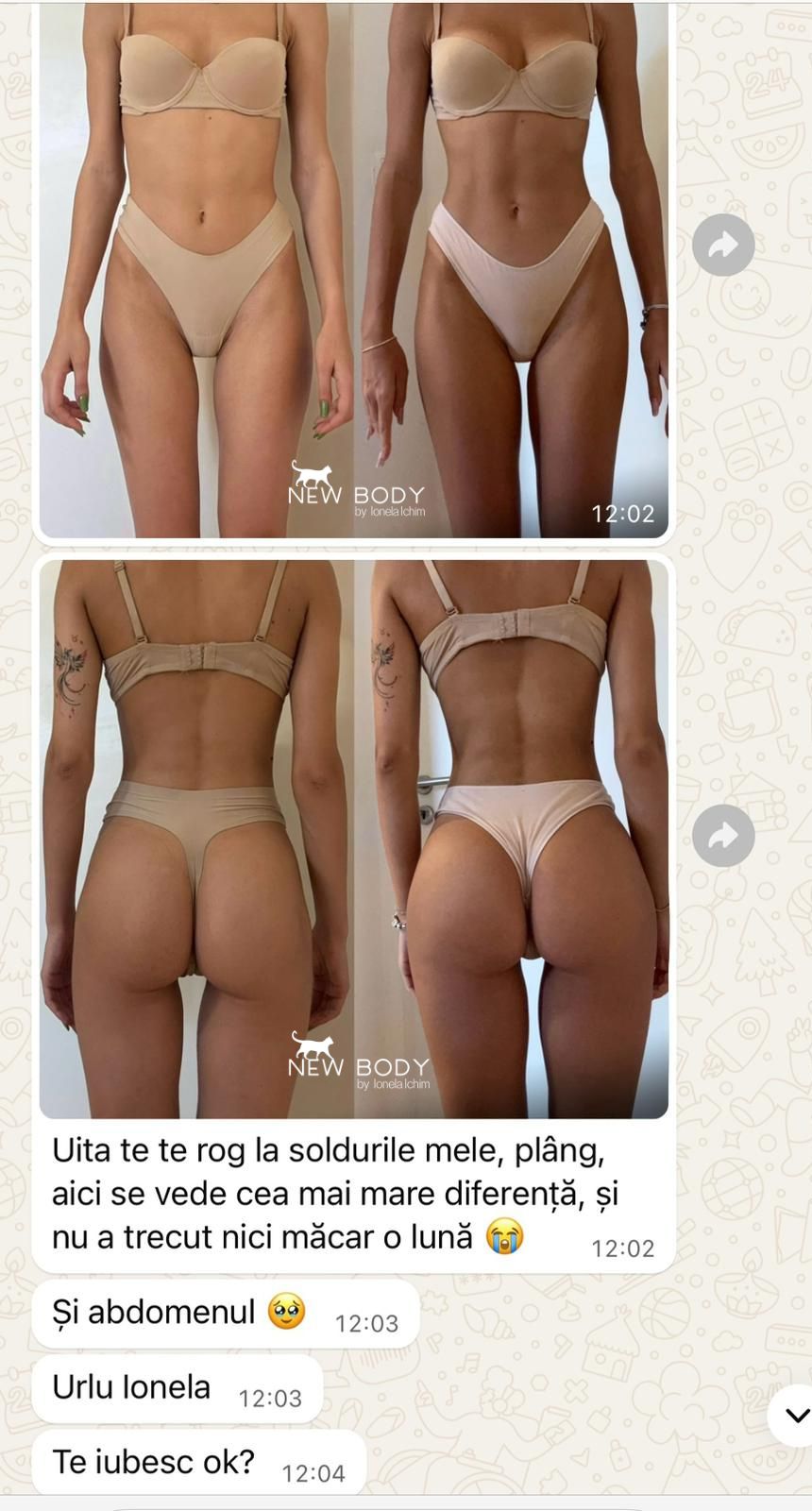The width and height of the screenshot is (812, 1511).
Task: Jump to latest messages with down arrow
Action: point(796,1415)
